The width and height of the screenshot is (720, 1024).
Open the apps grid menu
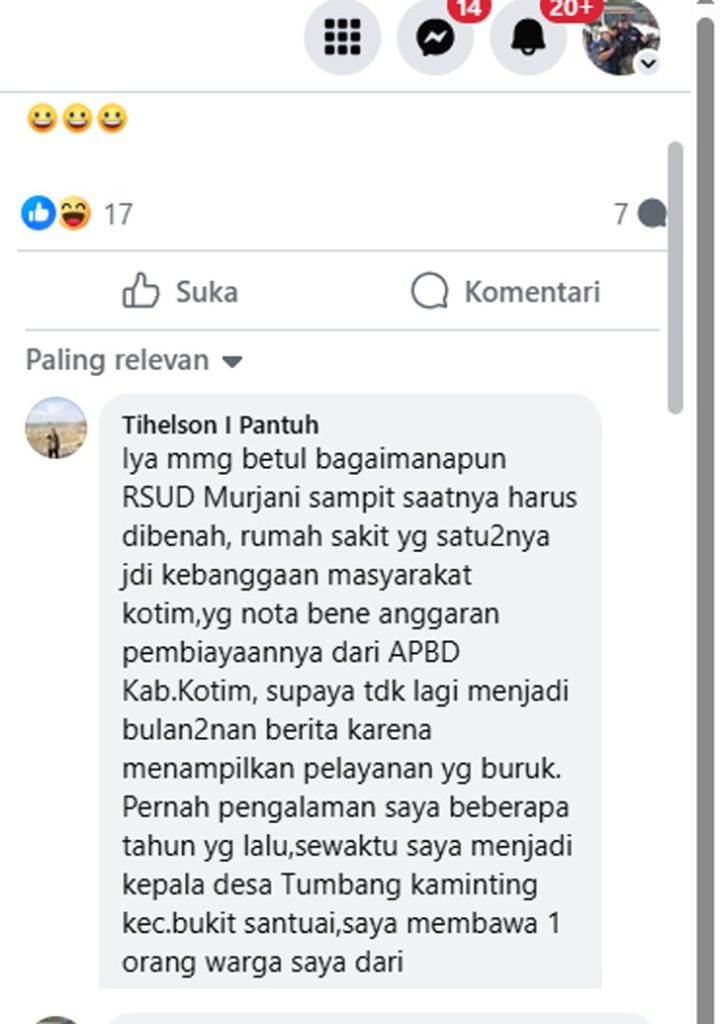(x=342, y=38)
